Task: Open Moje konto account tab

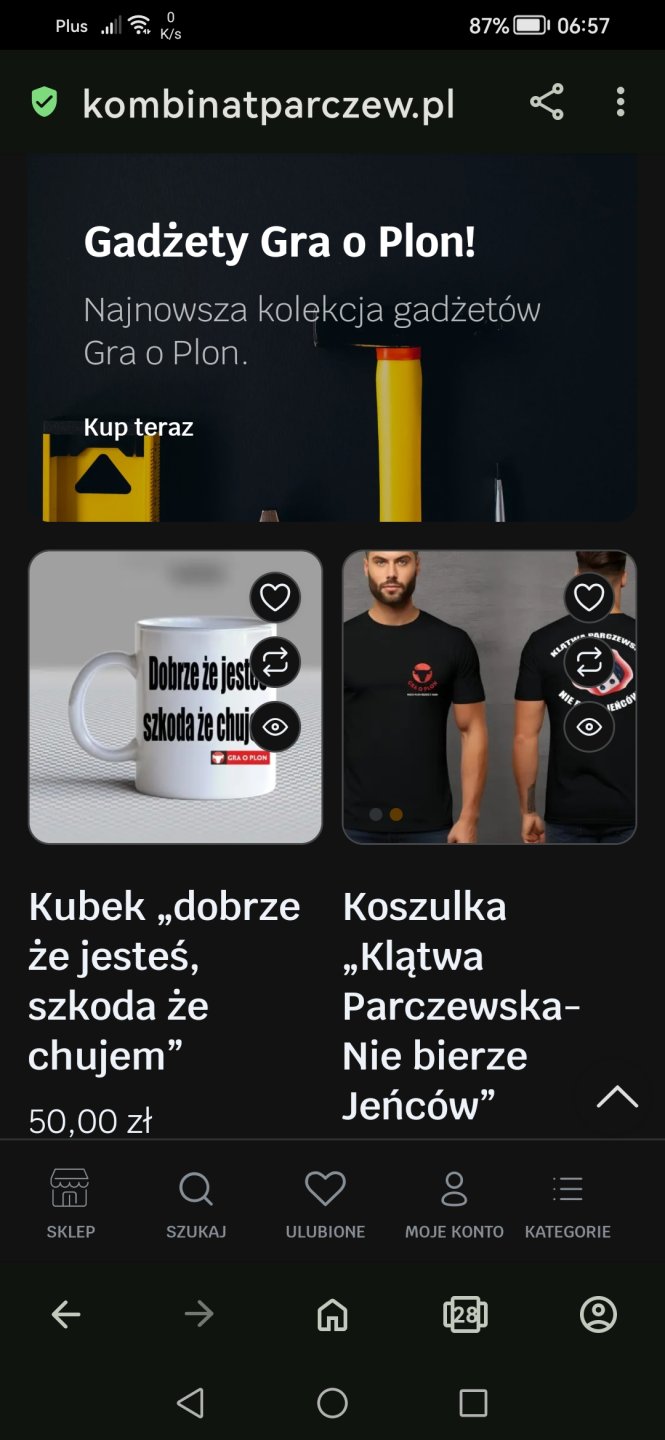Action: pos(454,1204)
